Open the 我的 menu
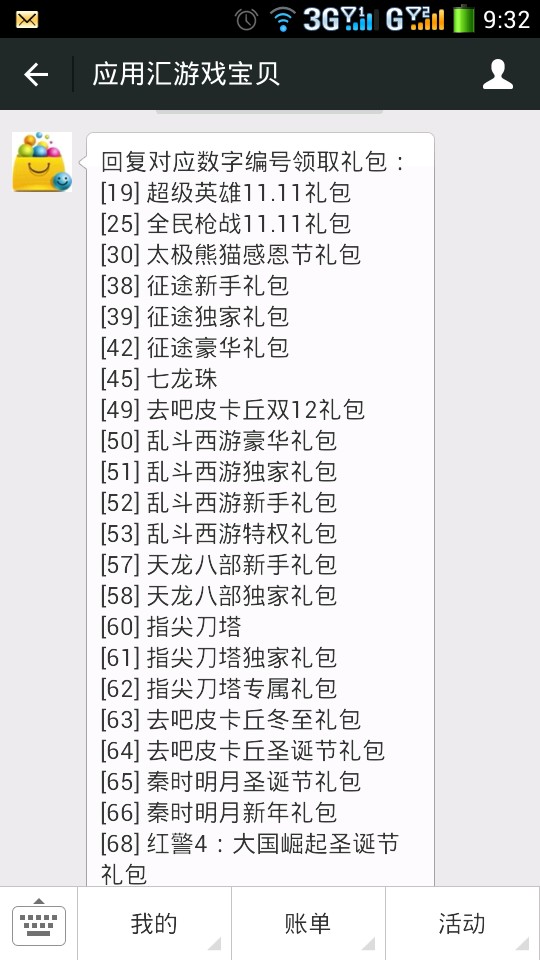This screenshot has height=960, width=540. pos(154,923)
